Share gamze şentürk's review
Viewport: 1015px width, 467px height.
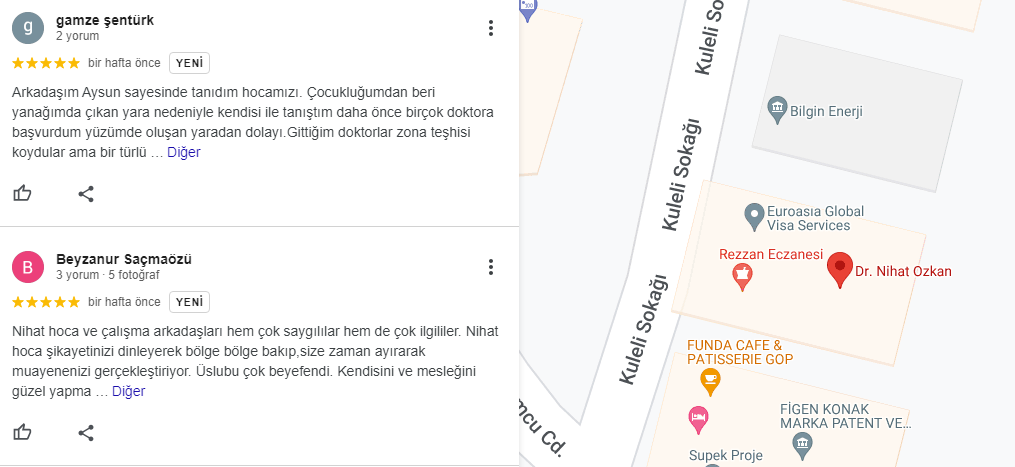(x=86, y=193)
